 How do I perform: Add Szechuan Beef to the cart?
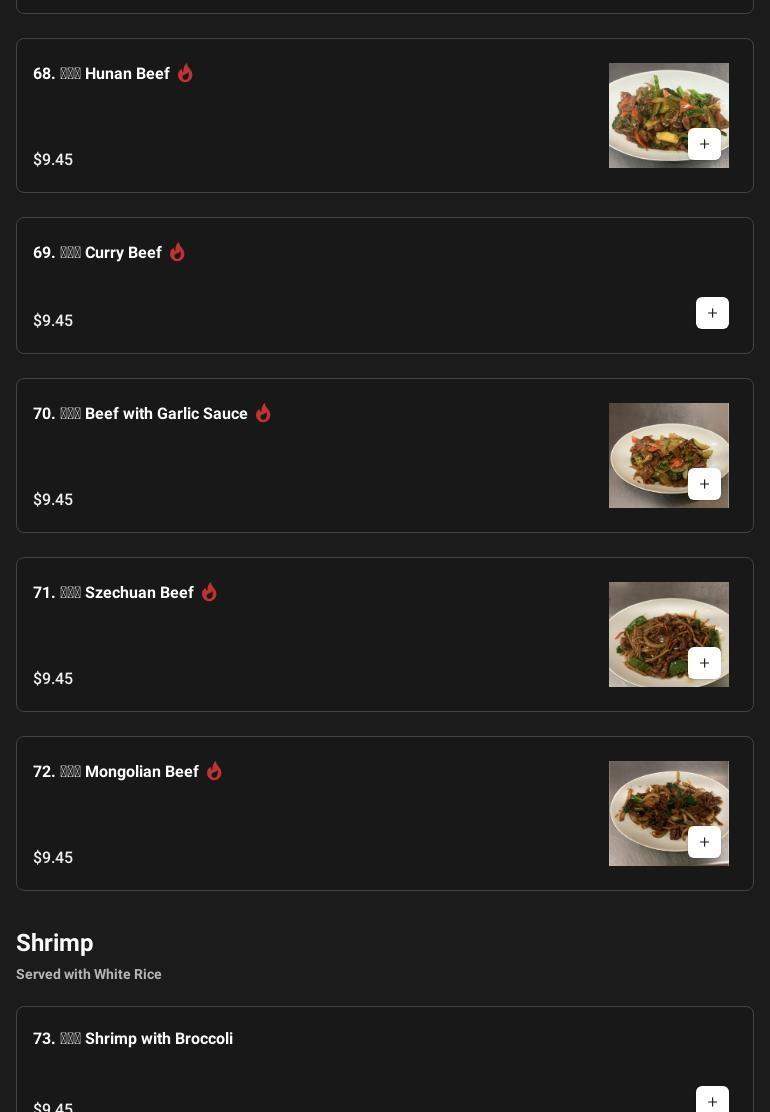704,663
